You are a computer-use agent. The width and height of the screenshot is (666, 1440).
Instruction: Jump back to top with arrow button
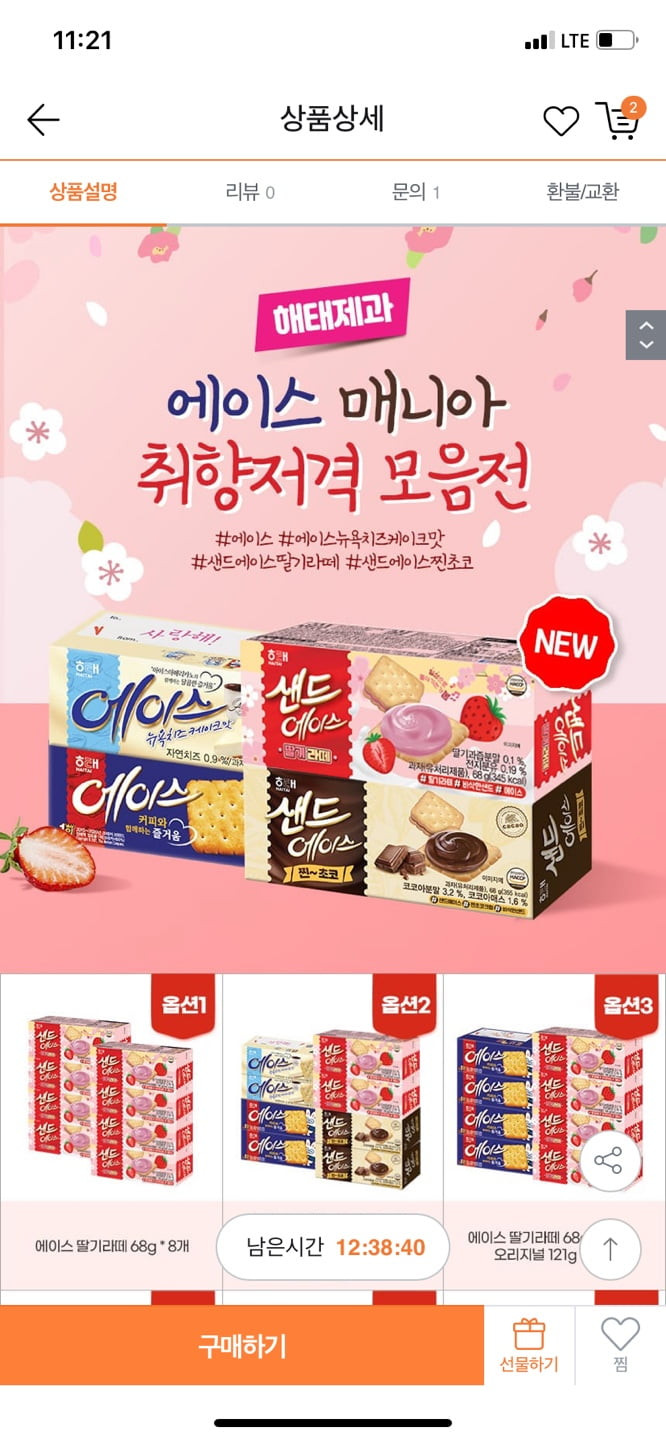[610, 1249]
